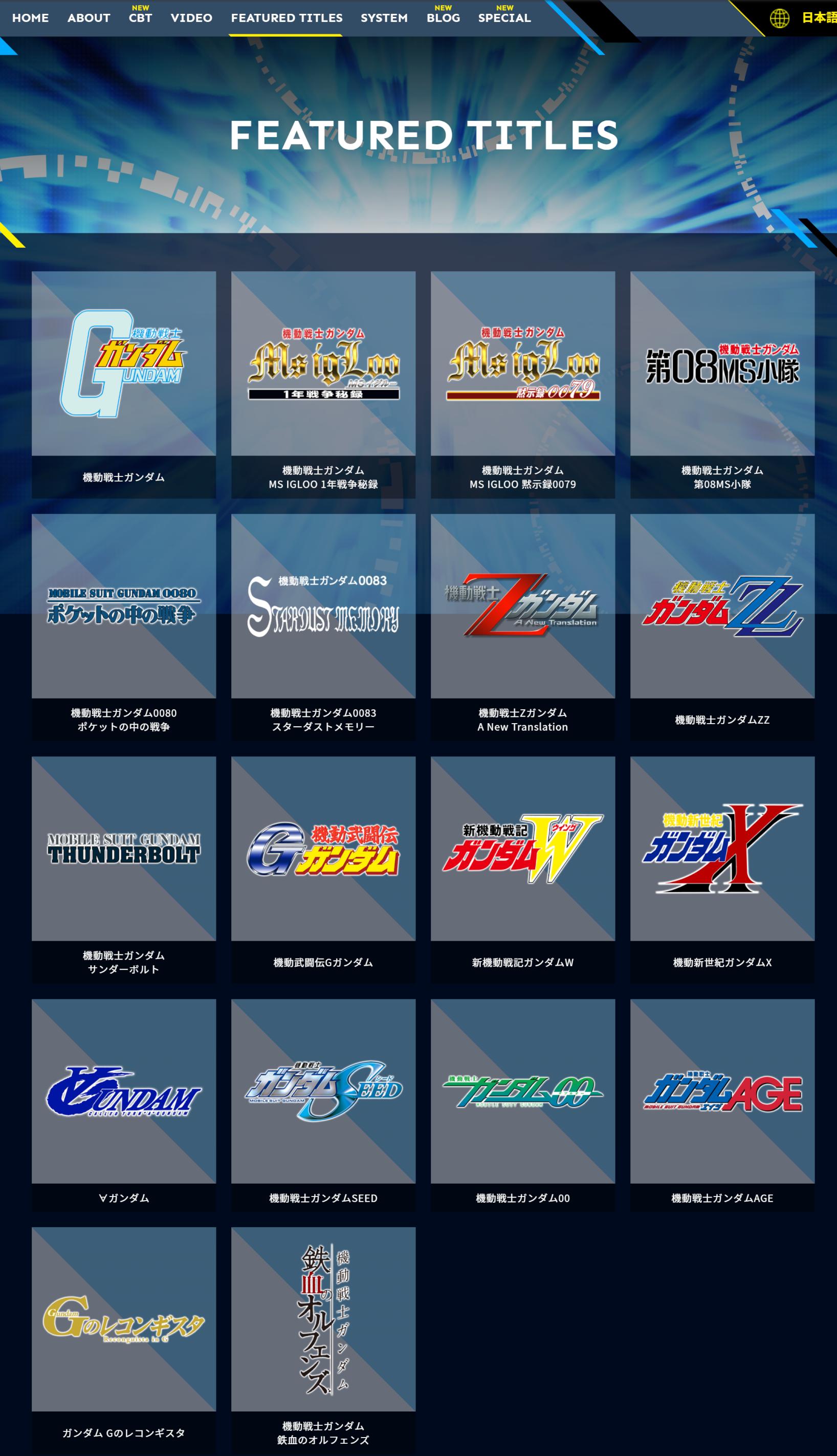Screen dimensions: 837x1456
Task: Open the 機動戦士ガンダム title card
Action: [124, 384]
